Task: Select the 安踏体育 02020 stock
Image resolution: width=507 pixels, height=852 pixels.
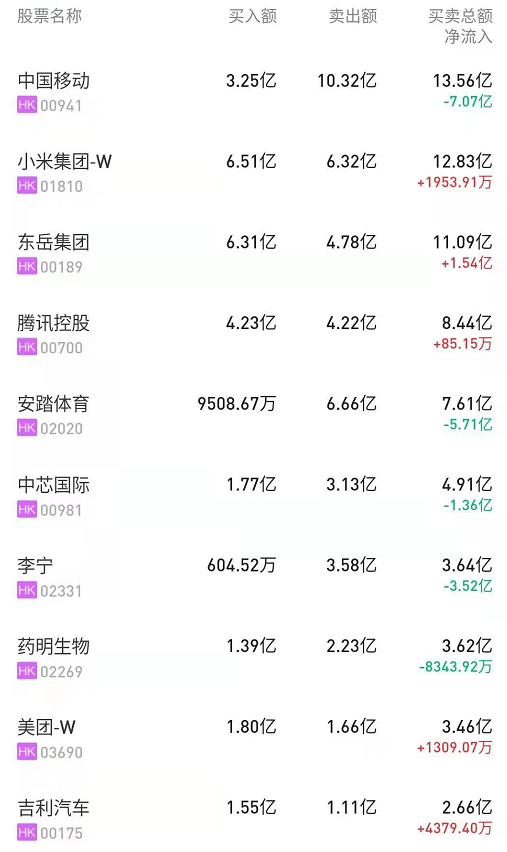Action: 253,415
